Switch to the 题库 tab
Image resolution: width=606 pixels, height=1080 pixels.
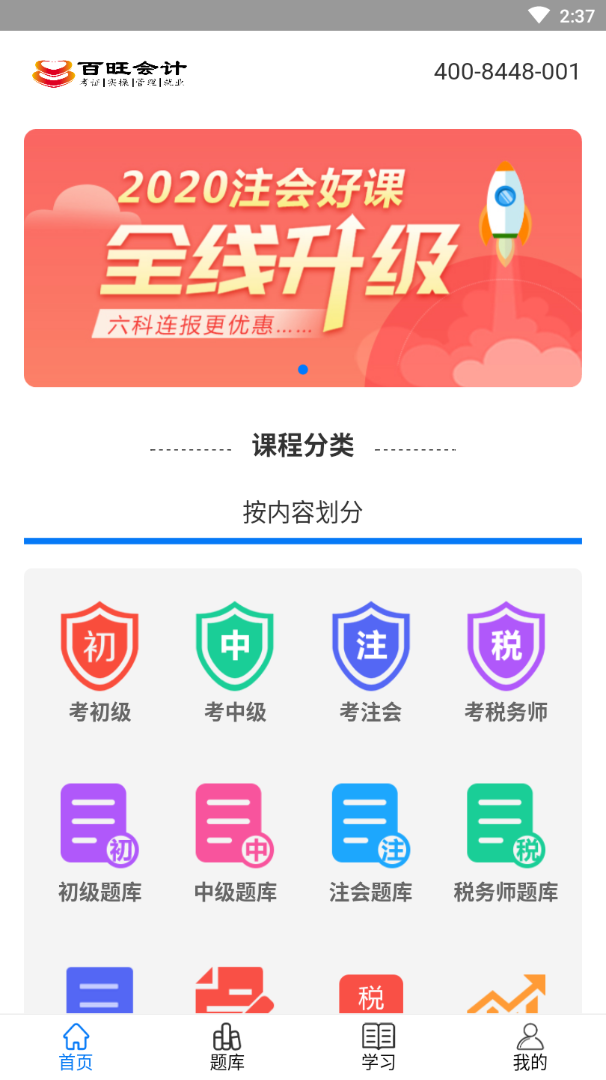point(227,1047)
